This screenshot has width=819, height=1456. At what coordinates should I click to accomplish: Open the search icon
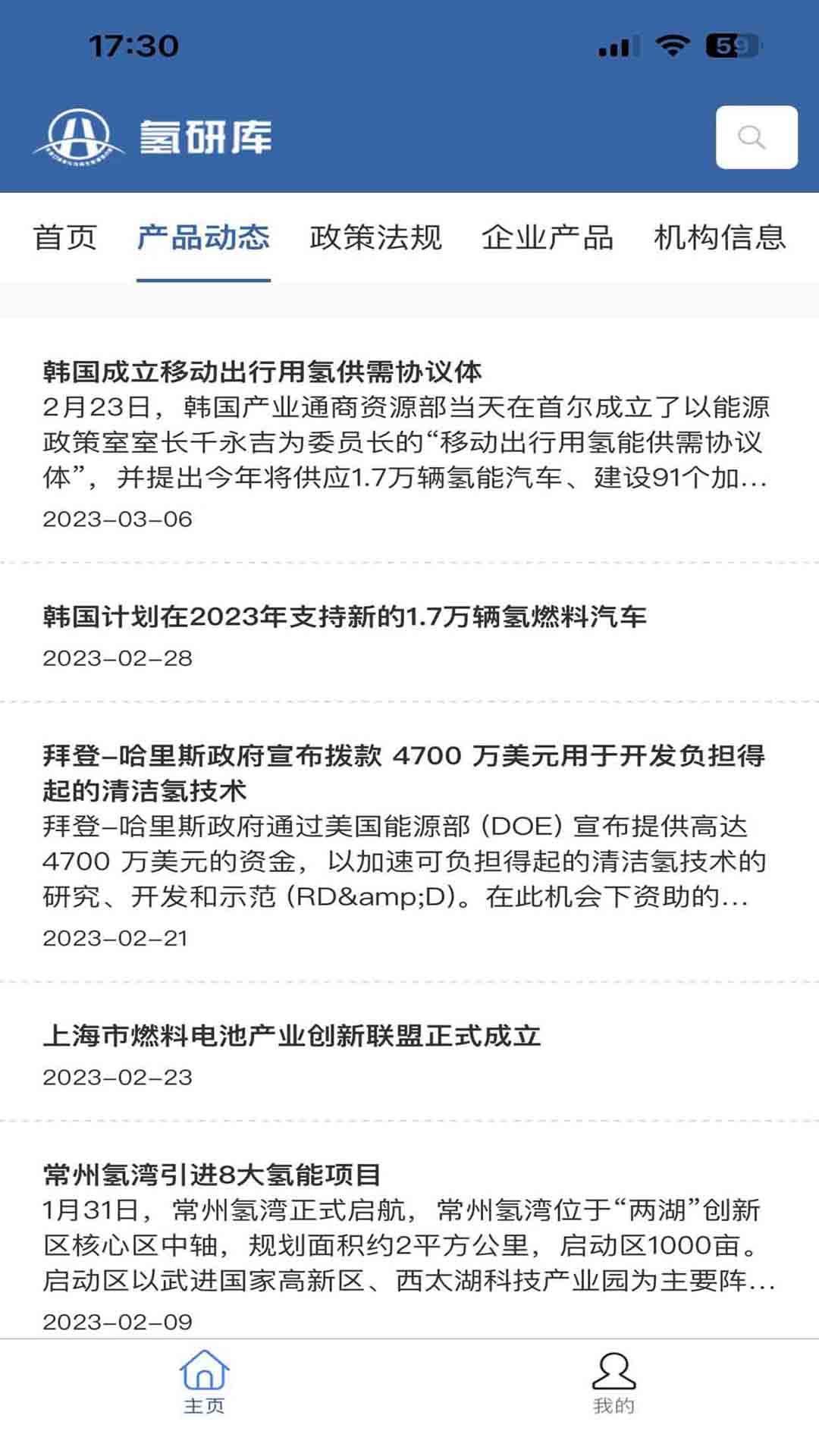[x=756, y=138]
